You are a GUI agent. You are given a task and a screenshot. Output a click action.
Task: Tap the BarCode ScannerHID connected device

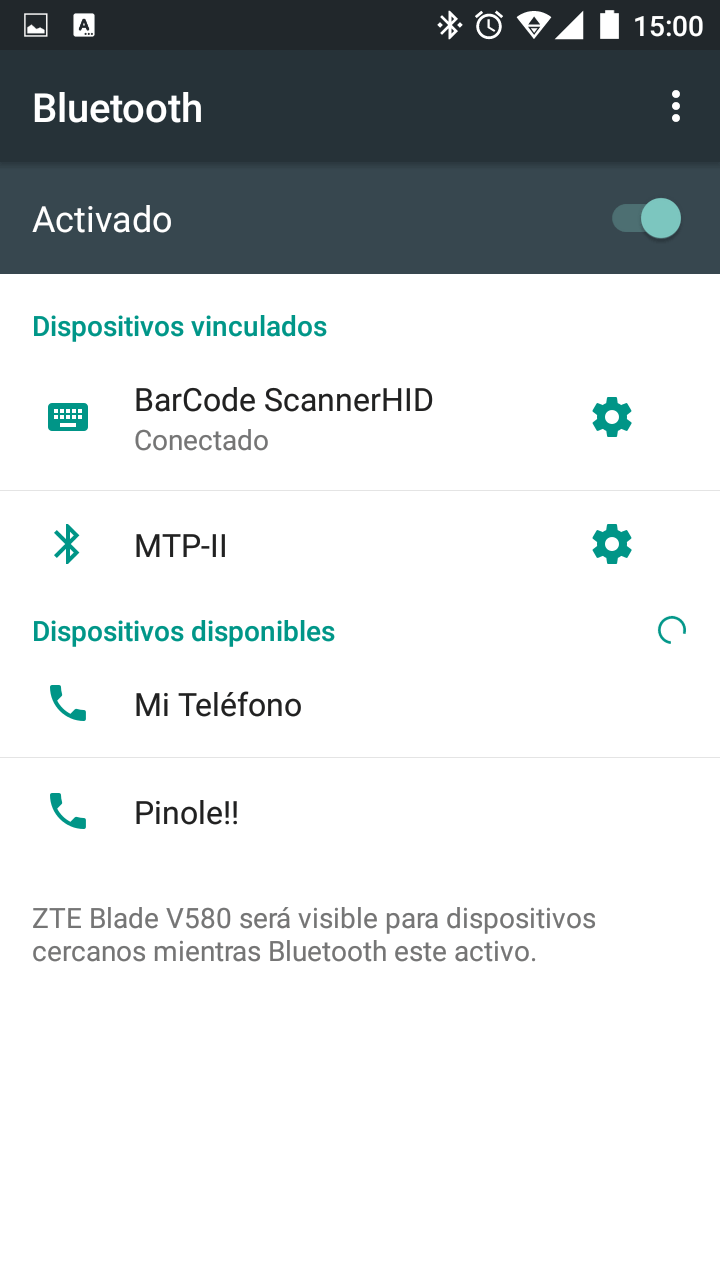tap(290, 418)
